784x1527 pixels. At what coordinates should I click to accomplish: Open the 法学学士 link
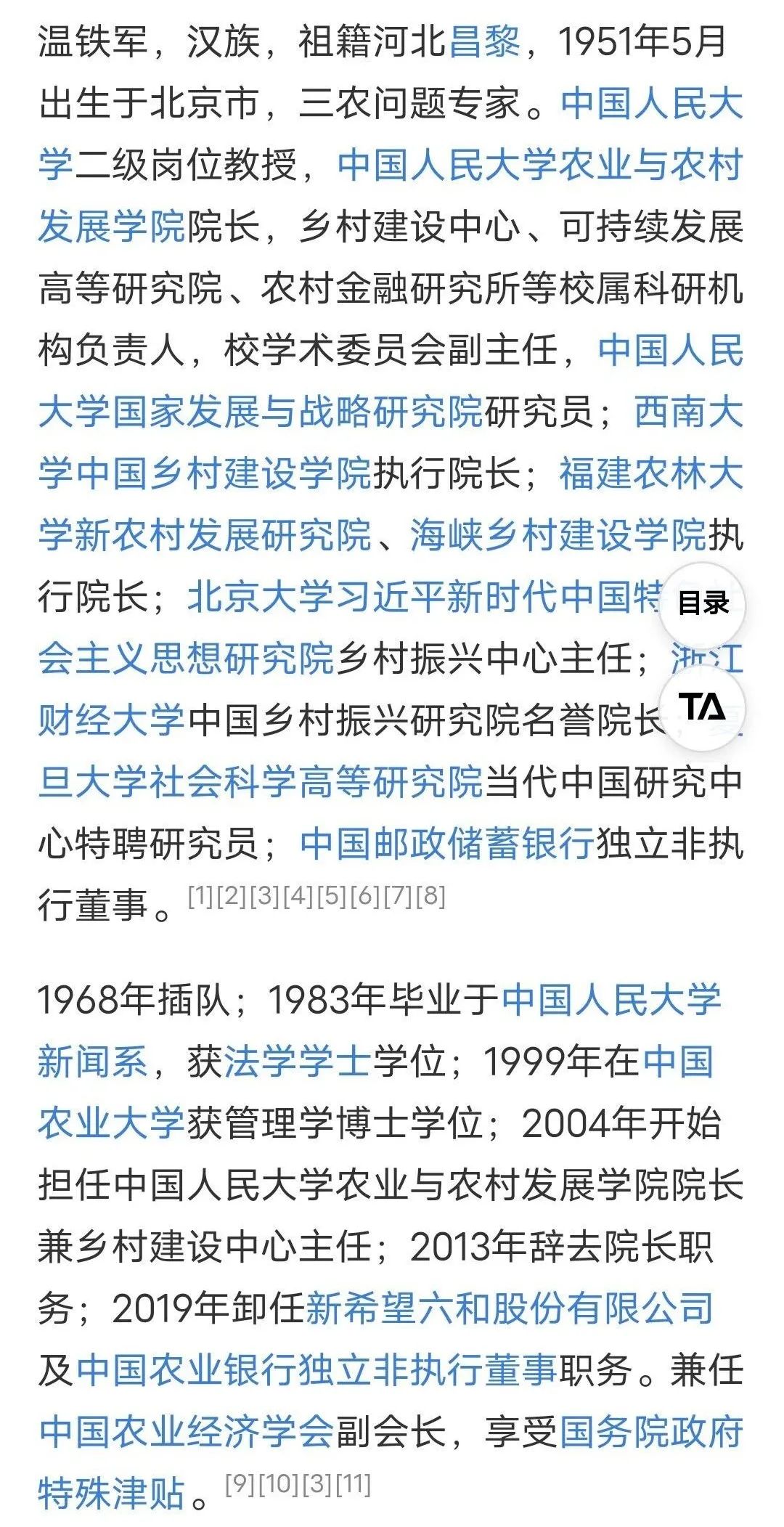click(298, 1062)
